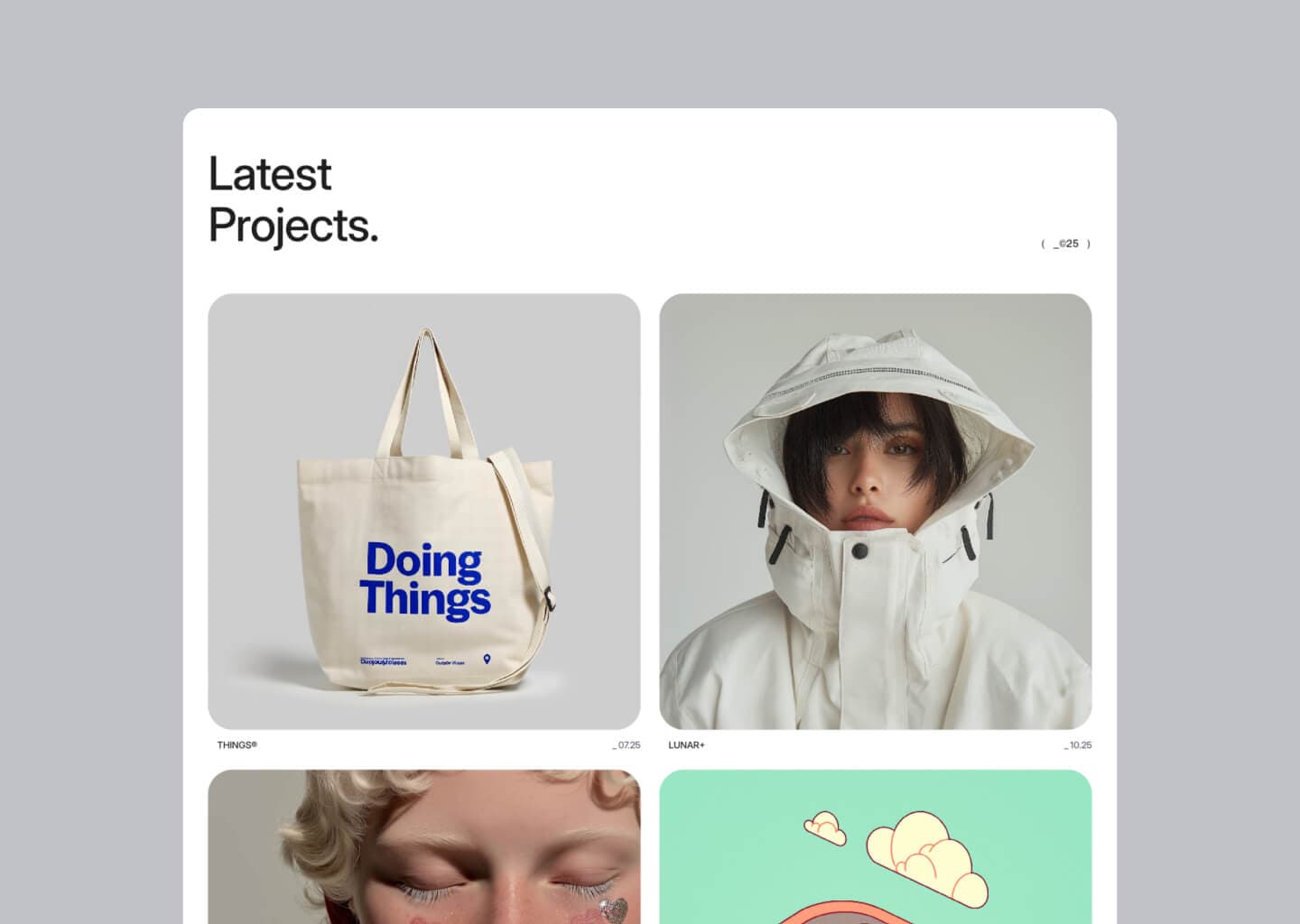Open the green cloud illustration project
This screenshot has width=1300, height=924.
[875, 846]
